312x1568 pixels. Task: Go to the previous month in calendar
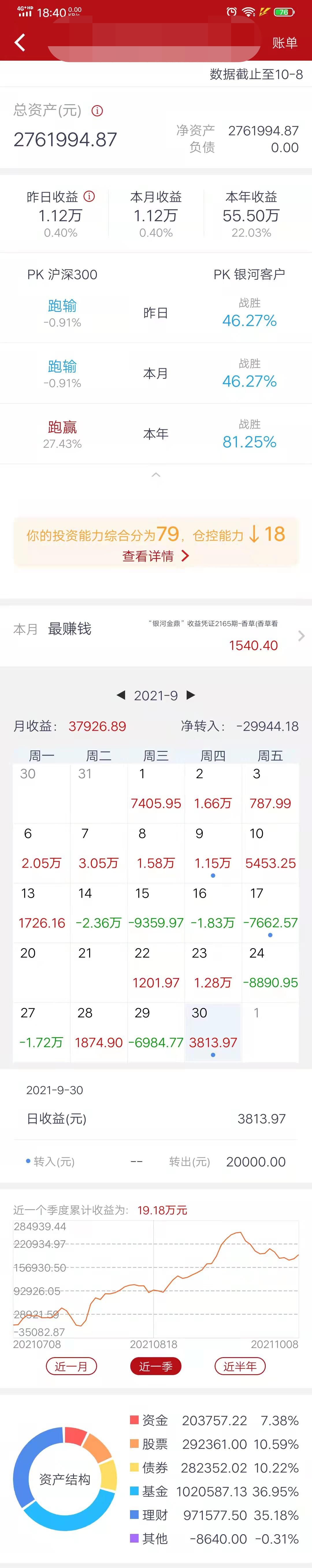pos(121,695)
